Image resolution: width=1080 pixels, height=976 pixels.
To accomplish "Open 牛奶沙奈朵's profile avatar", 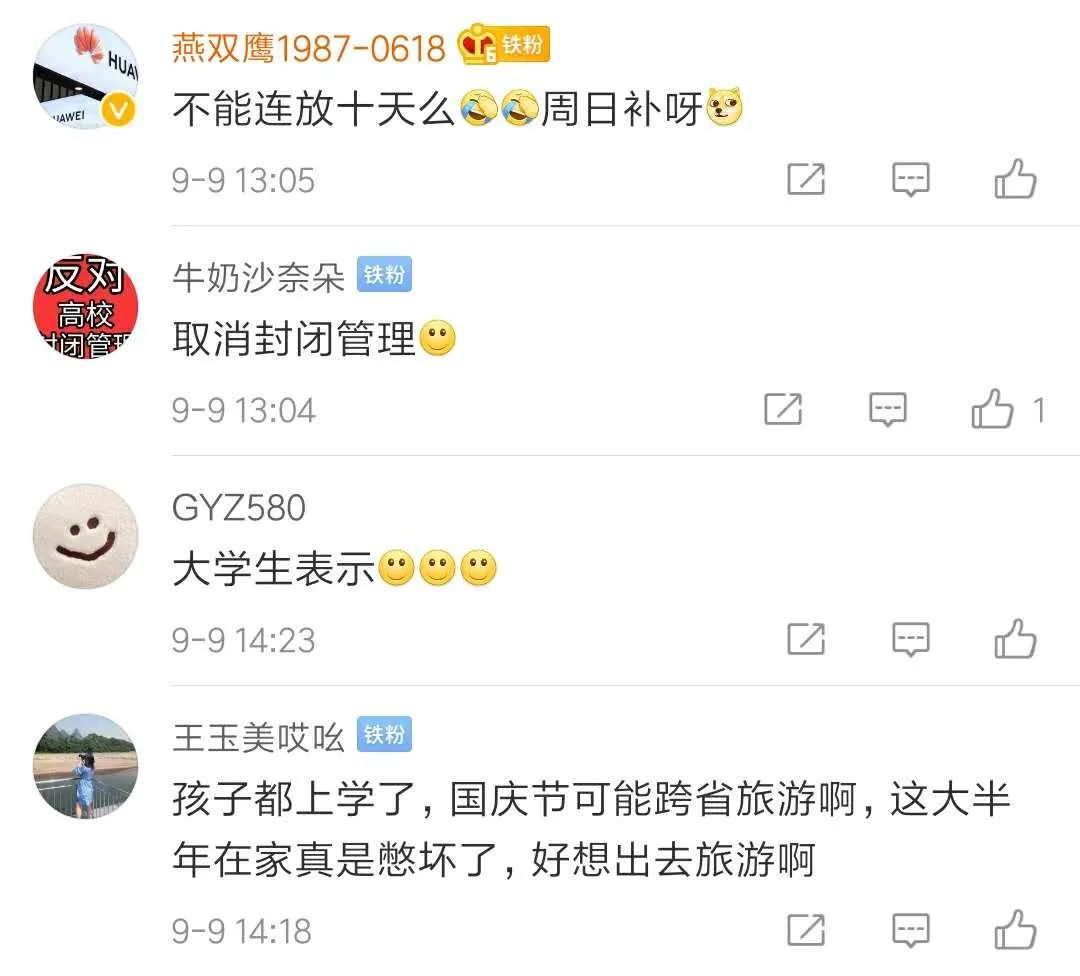I will click(85, 307).
